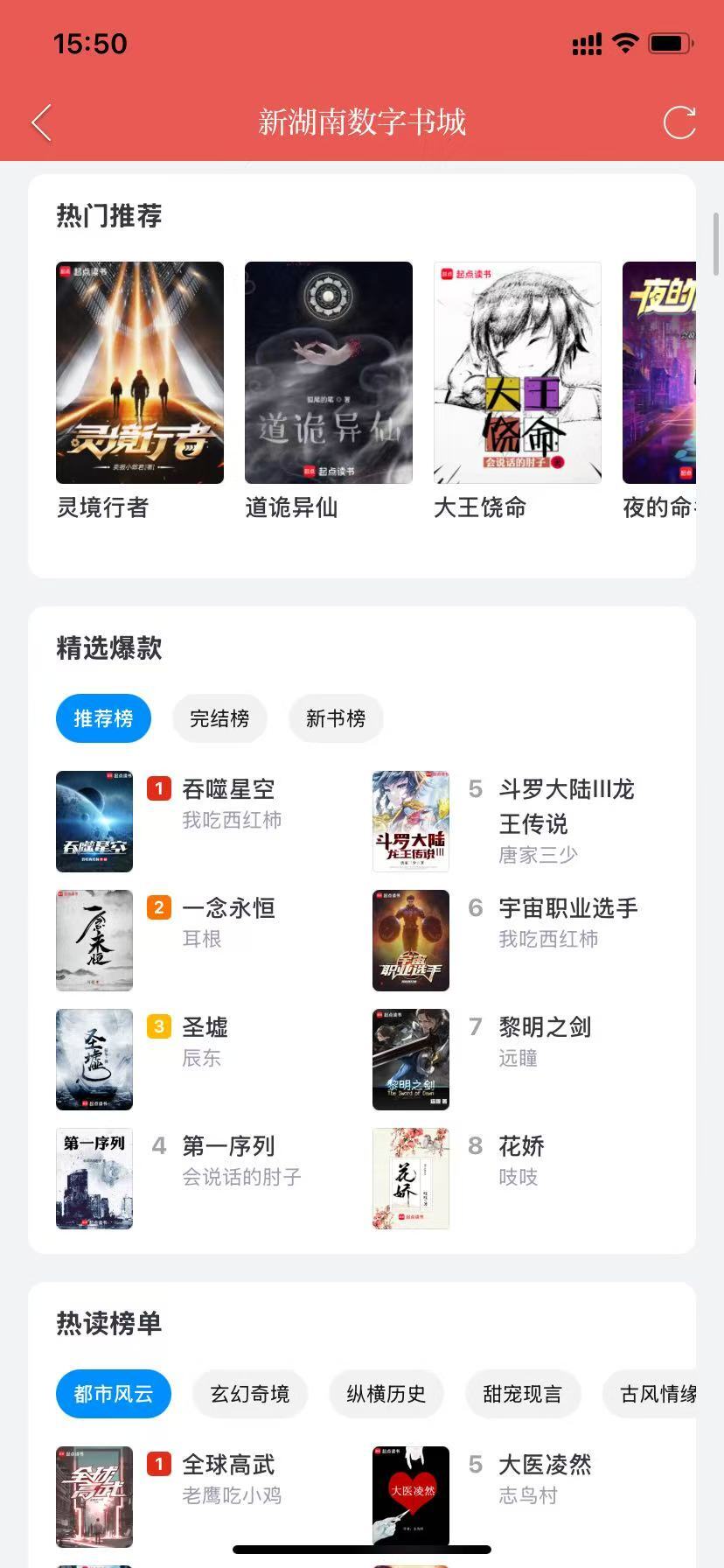Switch to the 新书榜 tab
Screen dimensions: 724x1568
tap(336, 718)
